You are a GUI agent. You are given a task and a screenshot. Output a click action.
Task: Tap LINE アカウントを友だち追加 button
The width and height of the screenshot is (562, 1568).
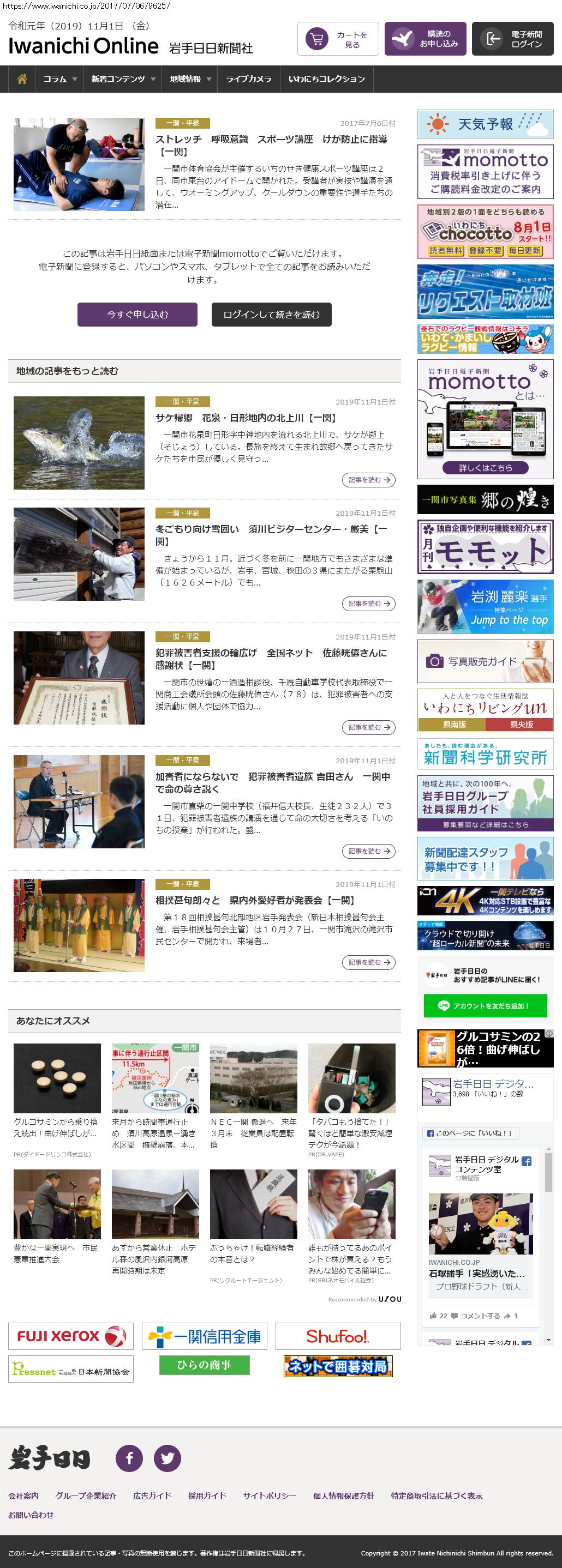(485, 1006)
